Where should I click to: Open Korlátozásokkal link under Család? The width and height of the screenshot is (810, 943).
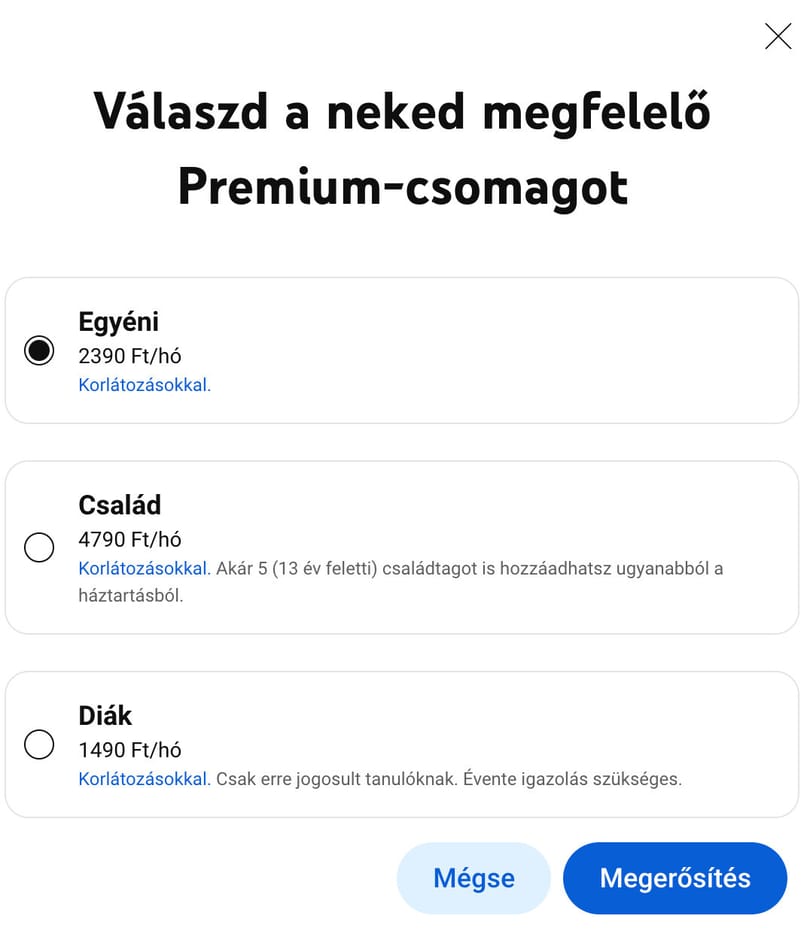(x=144, y=568)
